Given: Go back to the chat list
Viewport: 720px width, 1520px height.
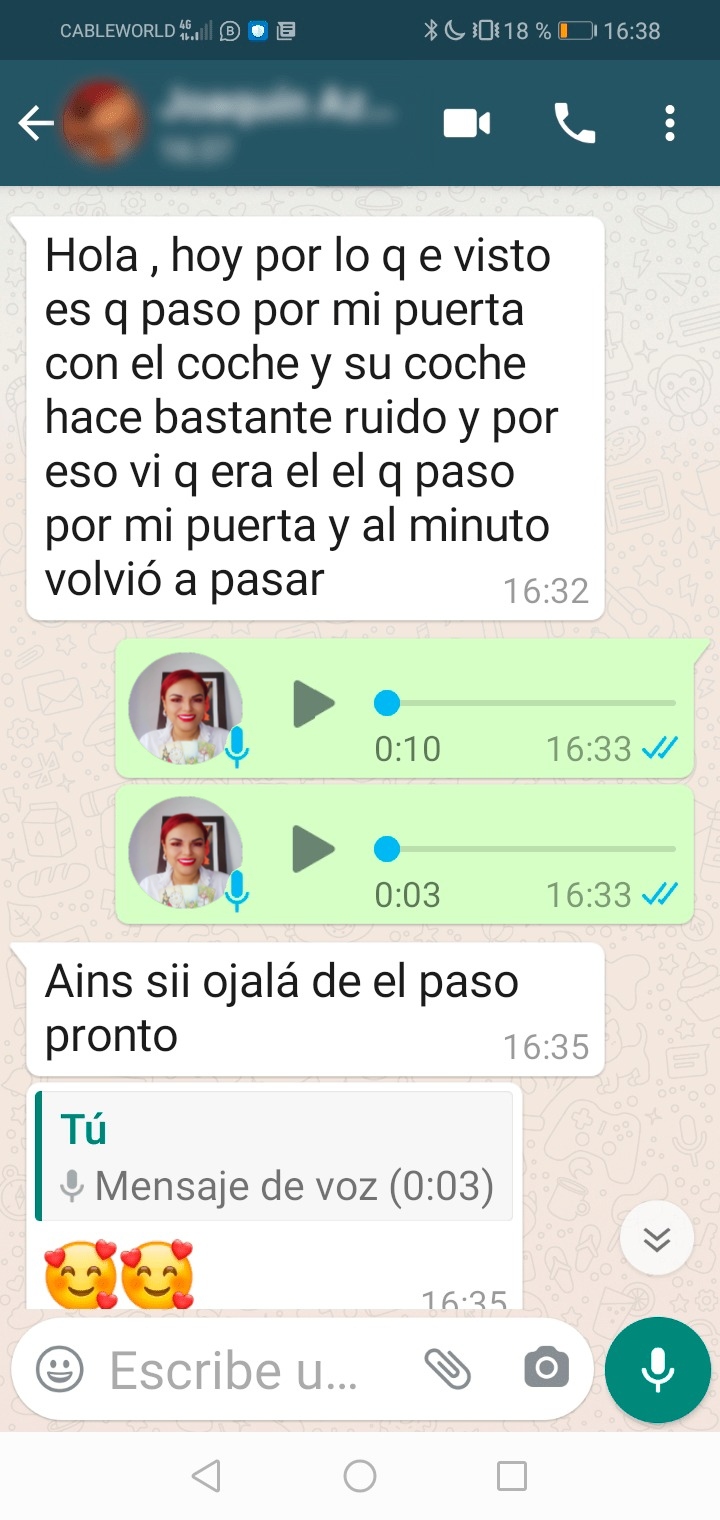Looking at the screenshot, I should 36,124.
